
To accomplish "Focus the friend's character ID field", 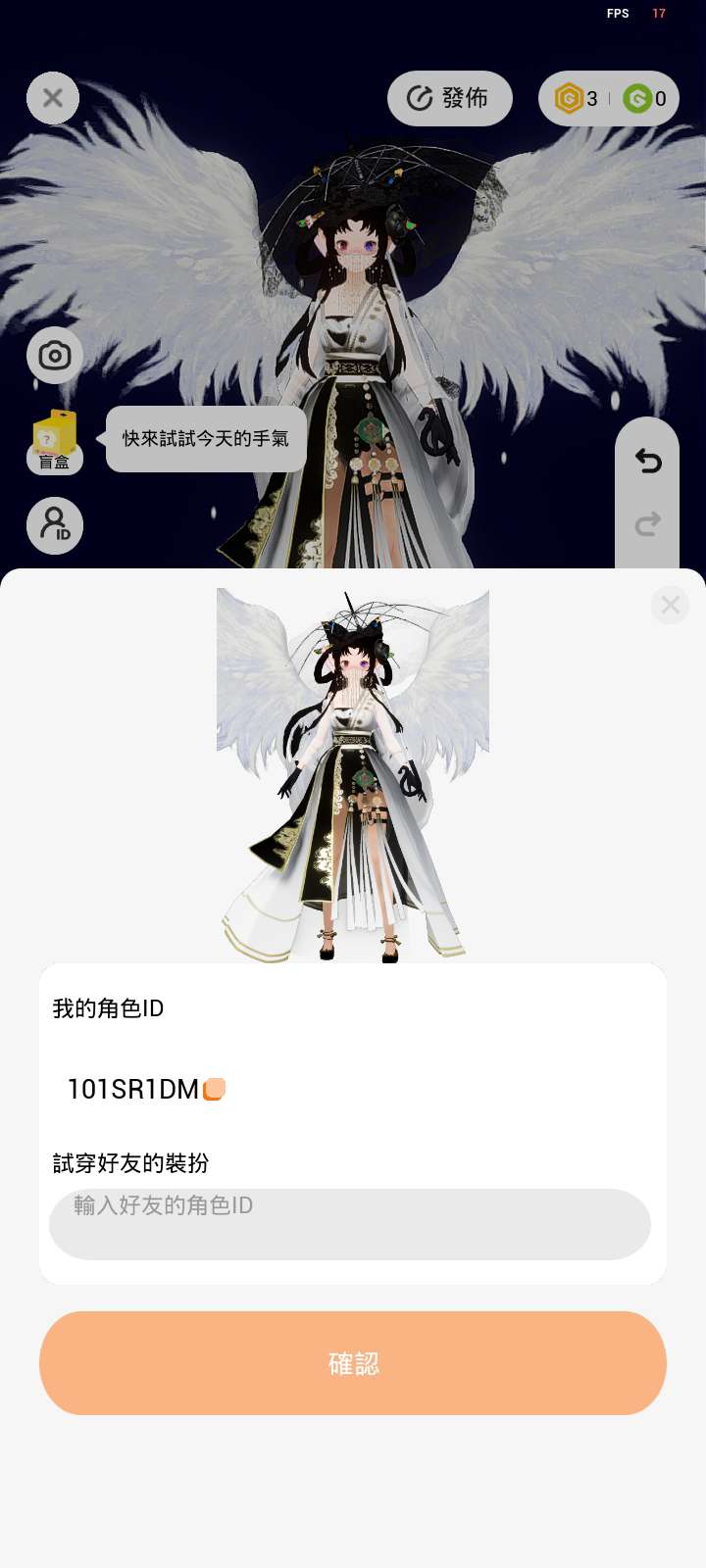I will tap(349, 1223).
